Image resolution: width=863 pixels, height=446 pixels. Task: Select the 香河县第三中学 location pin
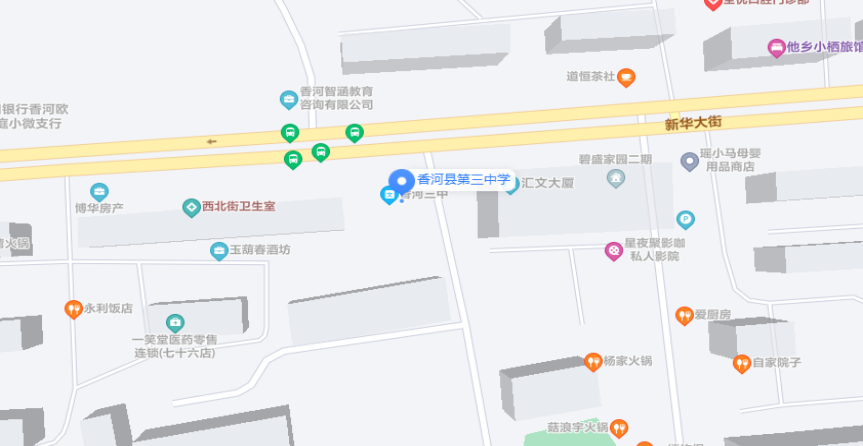pos(401,182)
